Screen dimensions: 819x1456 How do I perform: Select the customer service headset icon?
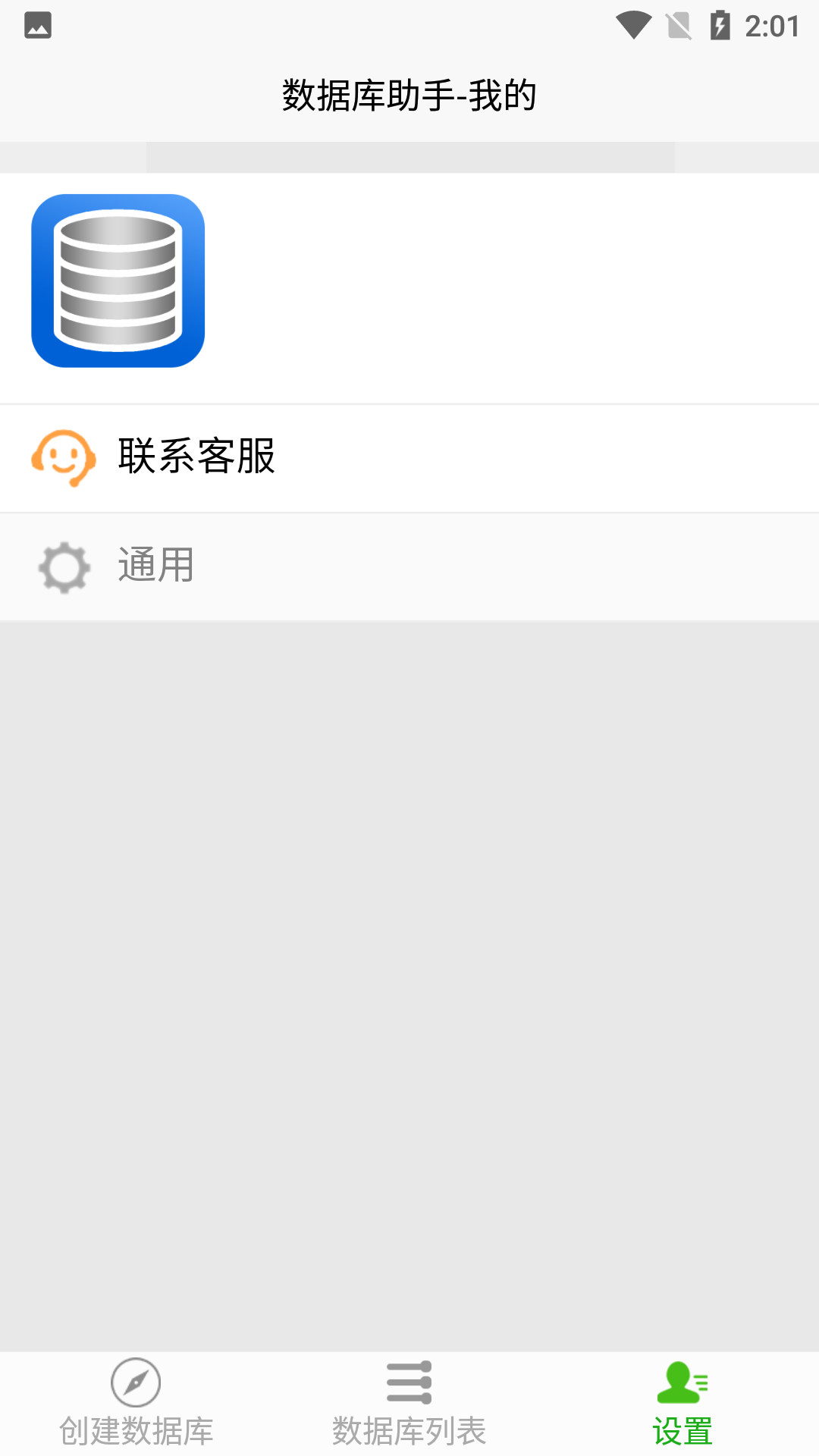(64, 458)
